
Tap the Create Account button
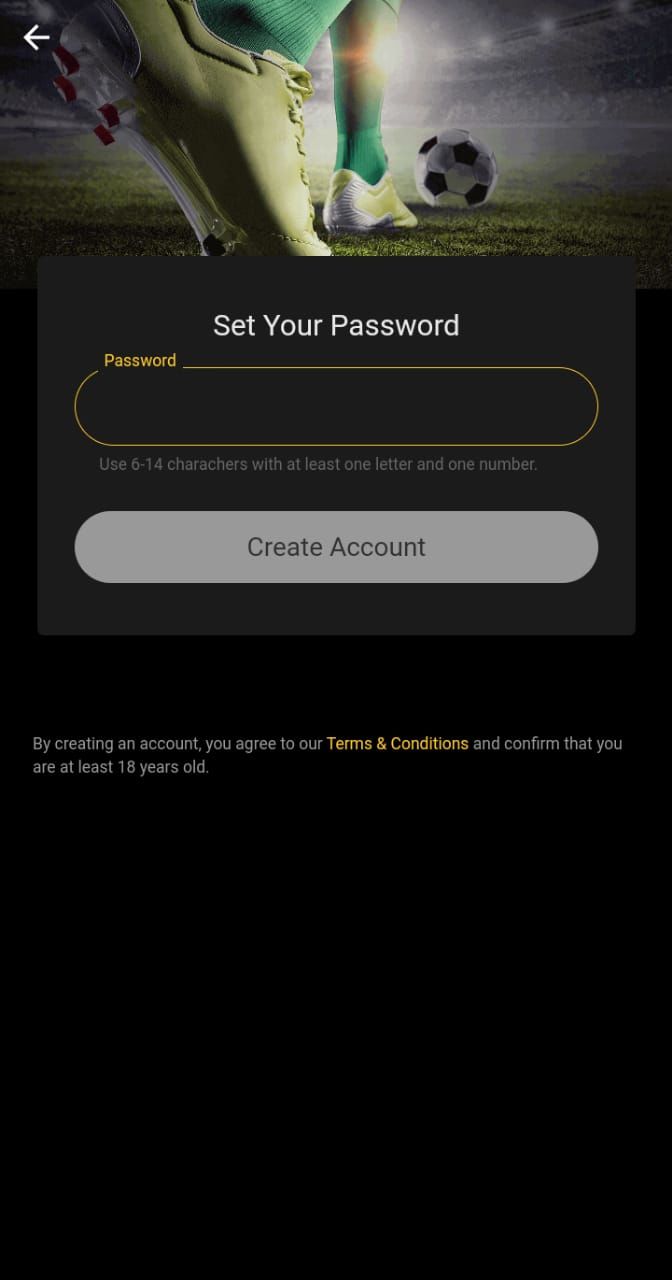336,547
